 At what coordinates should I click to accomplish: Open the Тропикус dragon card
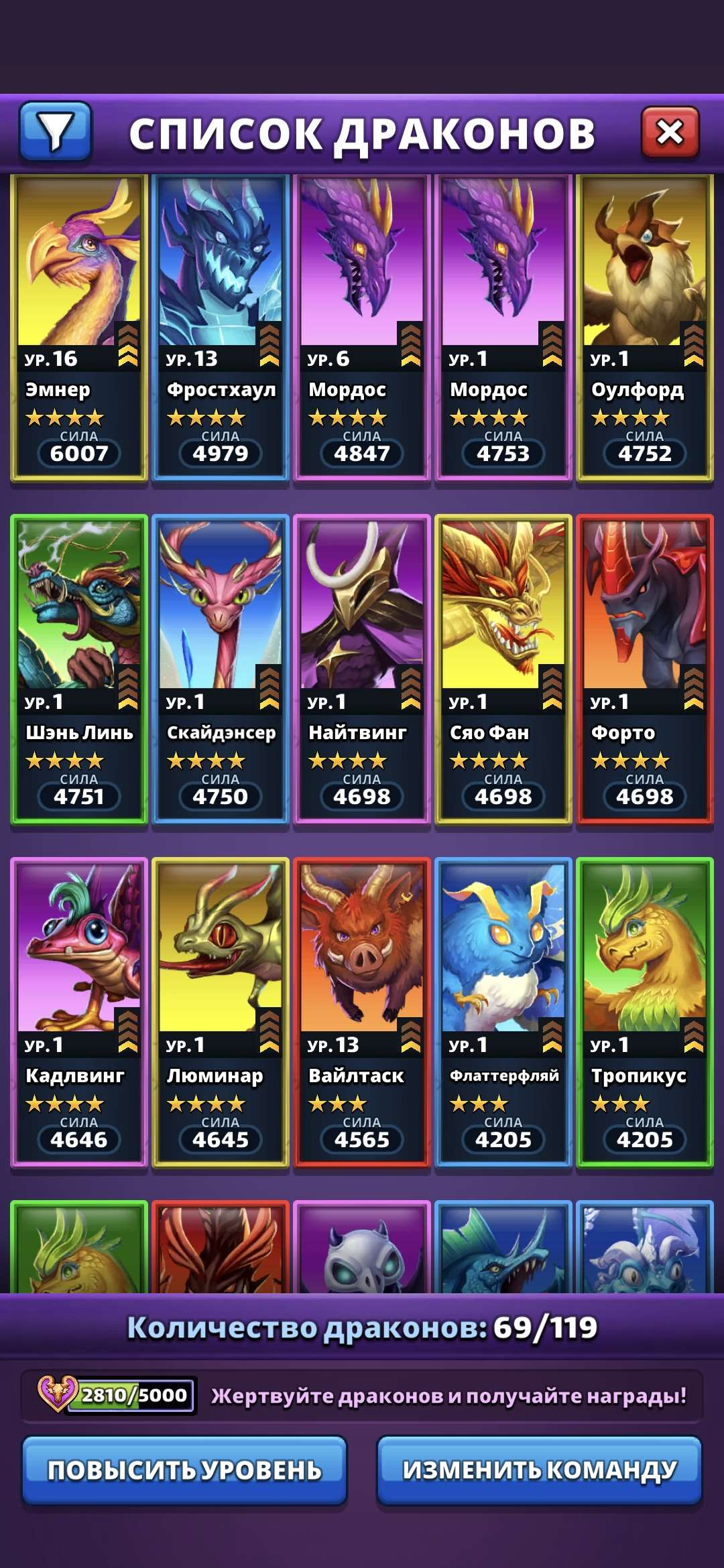pos(645,1012)
